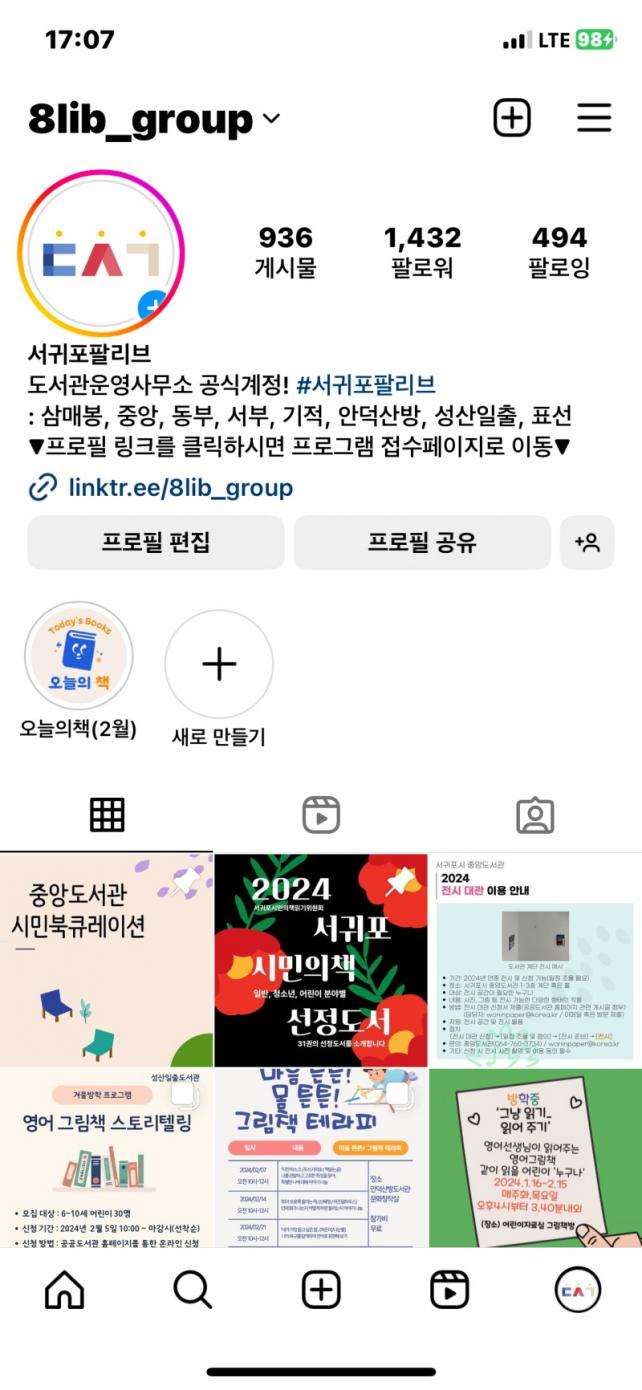
Task: Open the 그림책 테라피 post
Action: point(321,1158)
